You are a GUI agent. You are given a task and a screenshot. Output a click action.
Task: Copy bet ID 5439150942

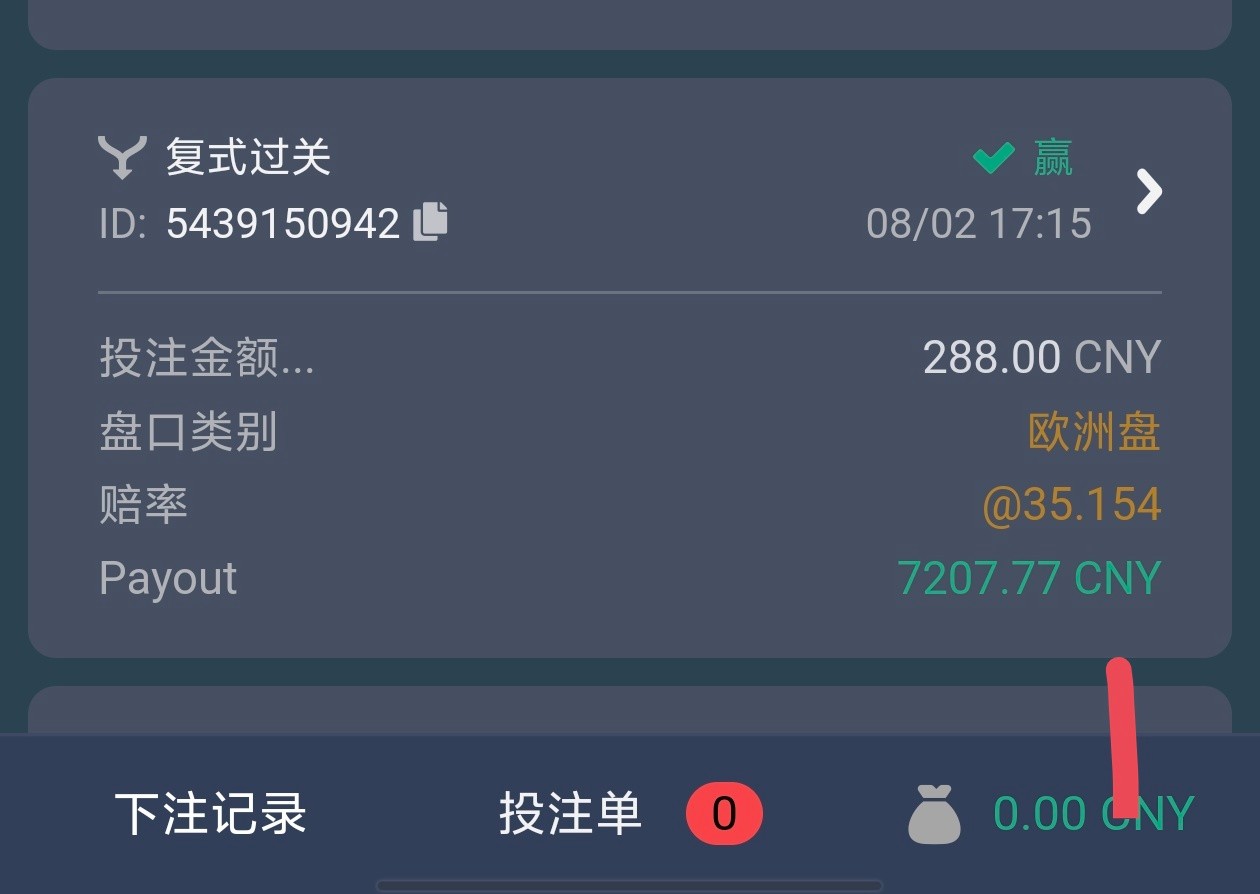point(431,221)
